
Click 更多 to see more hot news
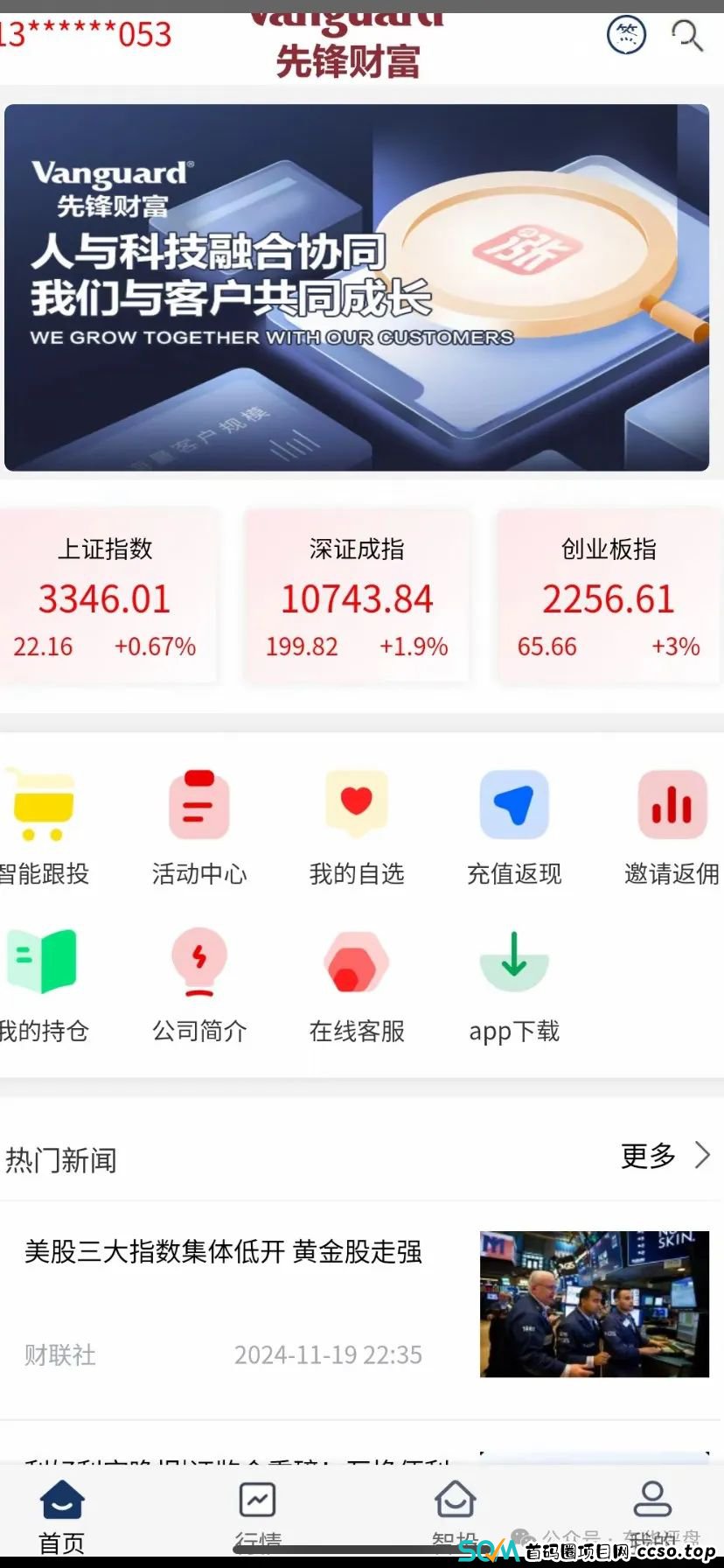point(646,1156)
